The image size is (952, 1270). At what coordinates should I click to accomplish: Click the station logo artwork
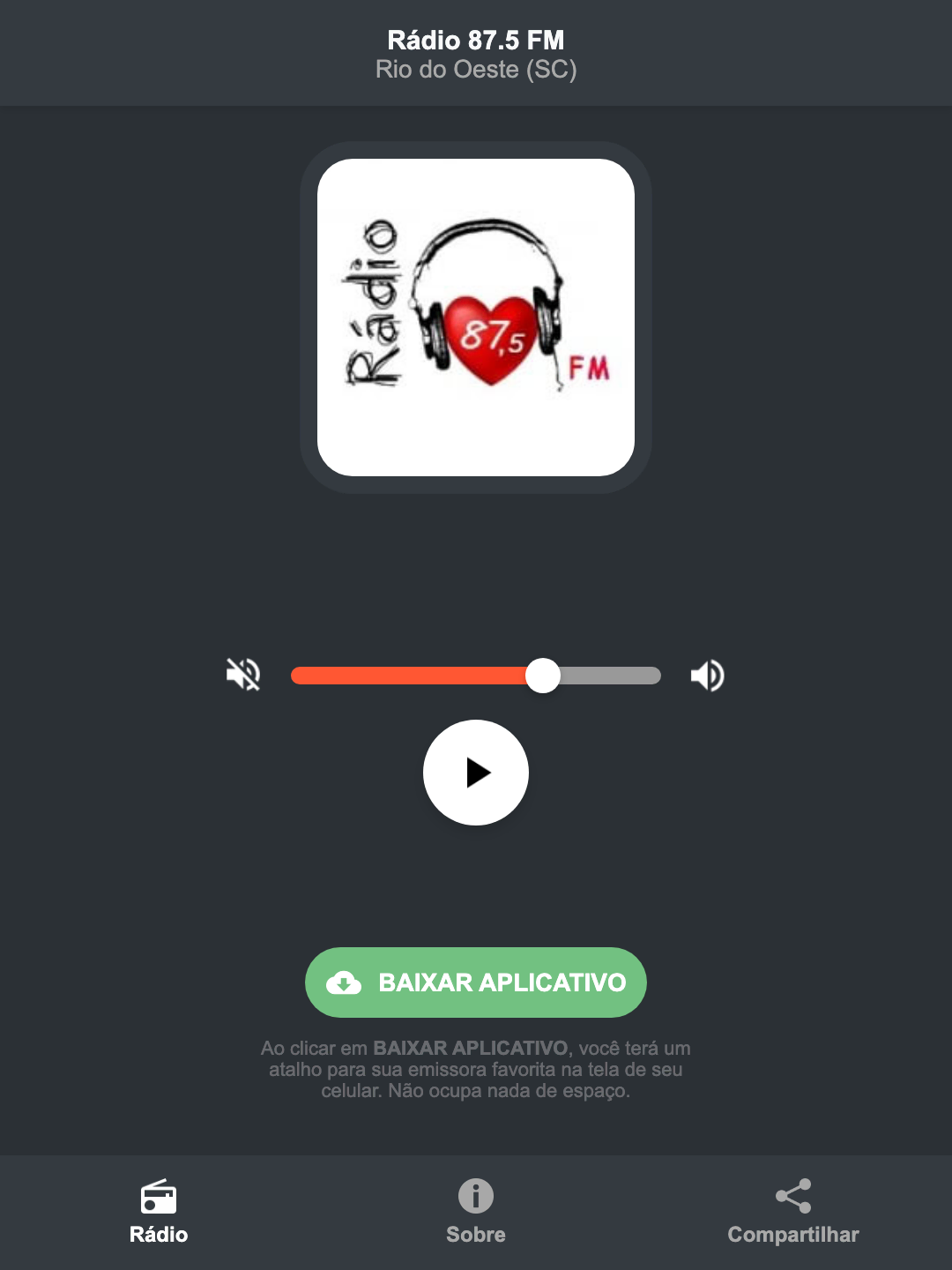(475, 311)
